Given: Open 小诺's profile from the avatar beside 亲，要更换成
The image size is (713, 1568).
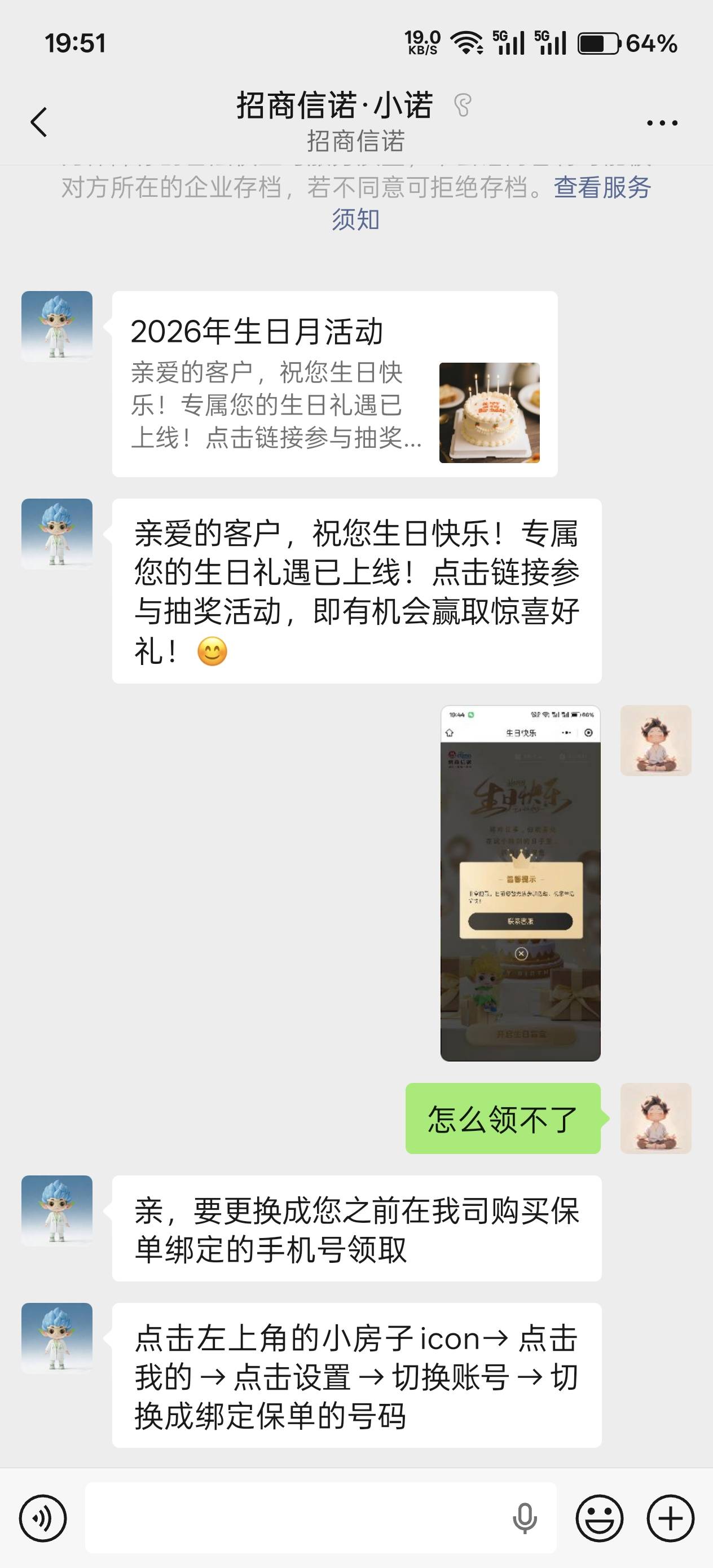Looking at the screenshot, I should pyautogui.click(x=57, y=1210).
